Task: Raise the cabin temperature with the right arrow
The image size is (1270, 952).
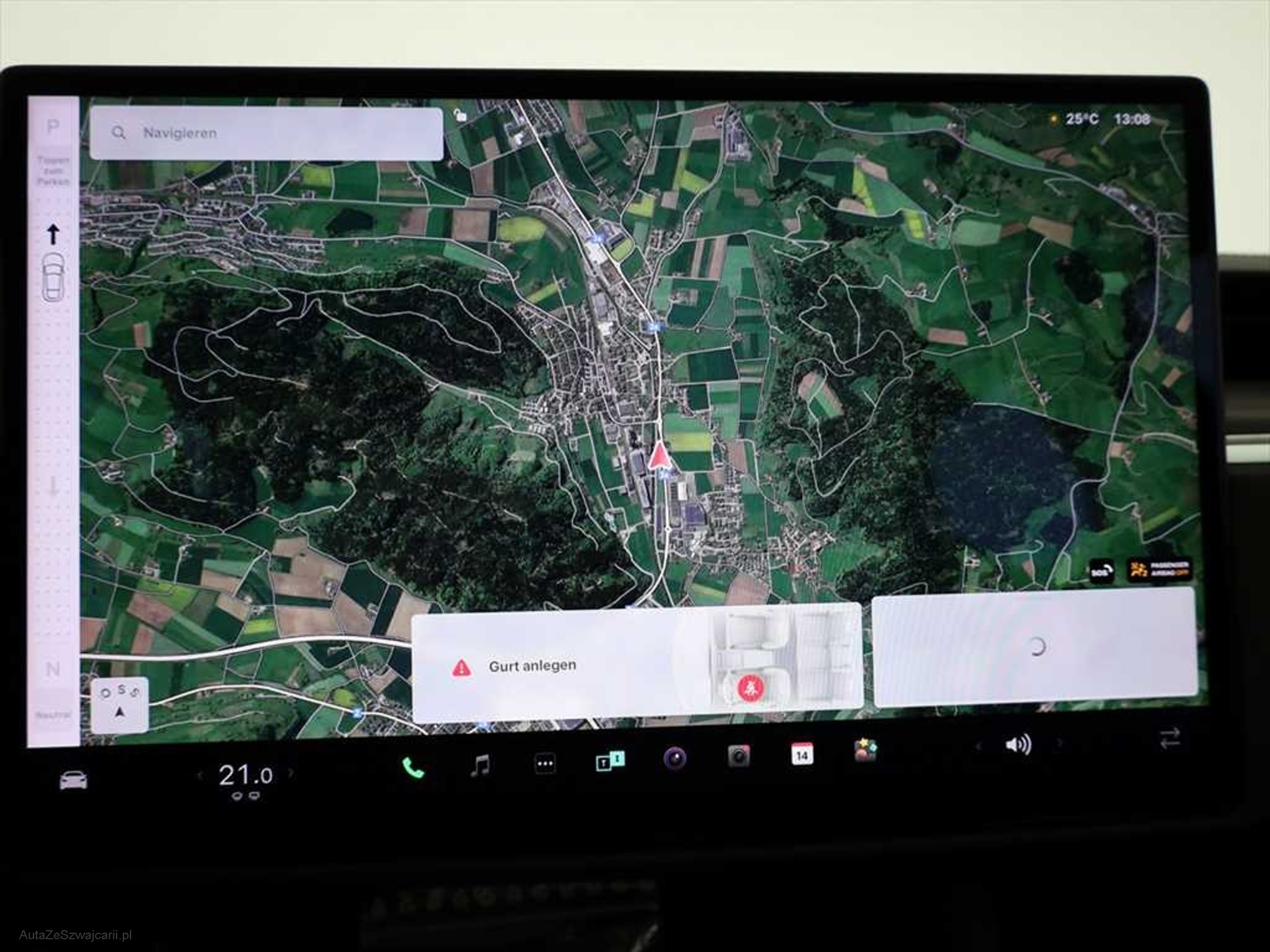Action: click(291, 773)
